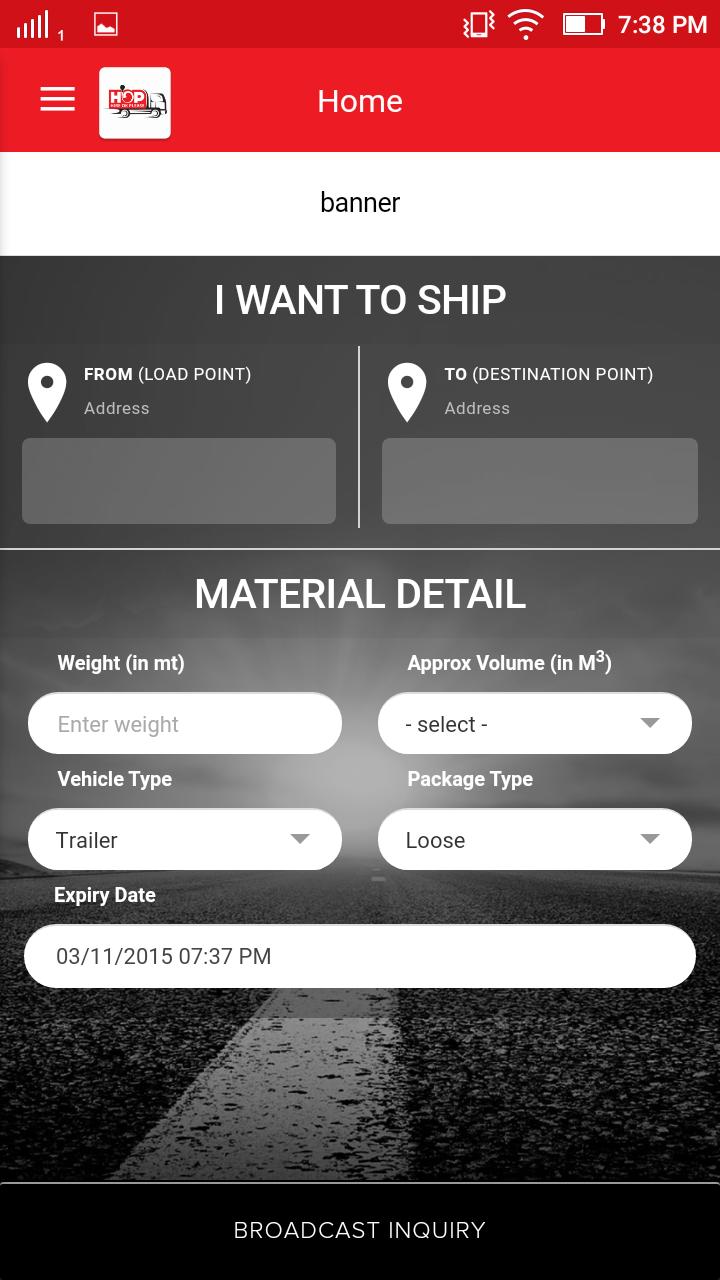Tap the Broadcast Inquiry button
Image resolution: width=720 pixels, height=1280 pixels.
[x=360, y=1231]
